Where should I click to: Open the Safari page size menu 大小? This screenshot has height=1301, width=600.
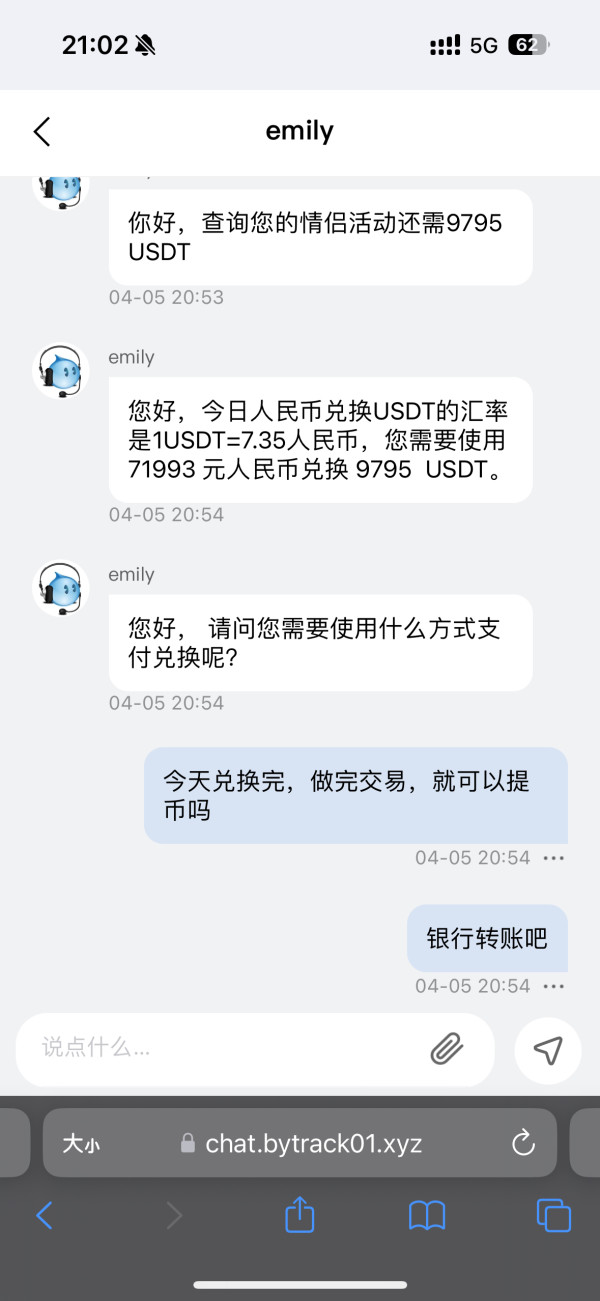pos(81,1144)
